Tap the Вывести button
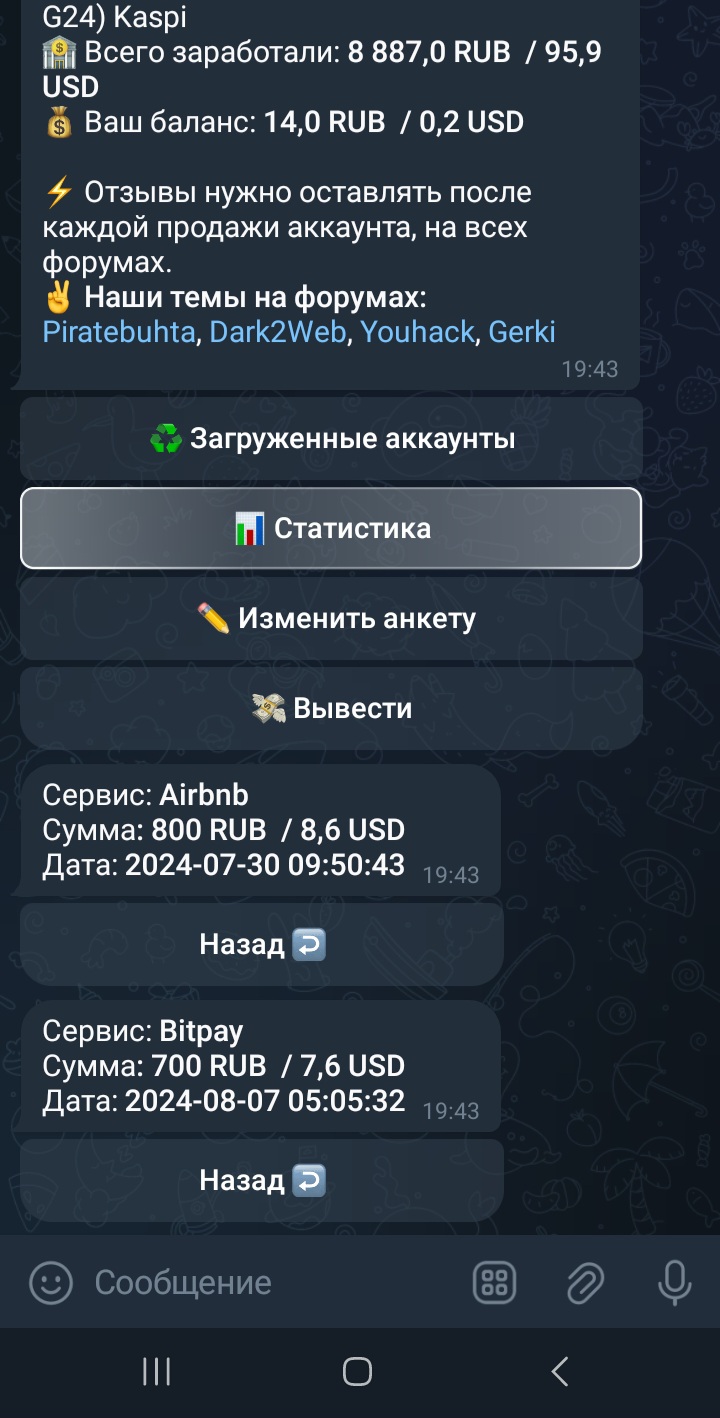 click(331, 708)
